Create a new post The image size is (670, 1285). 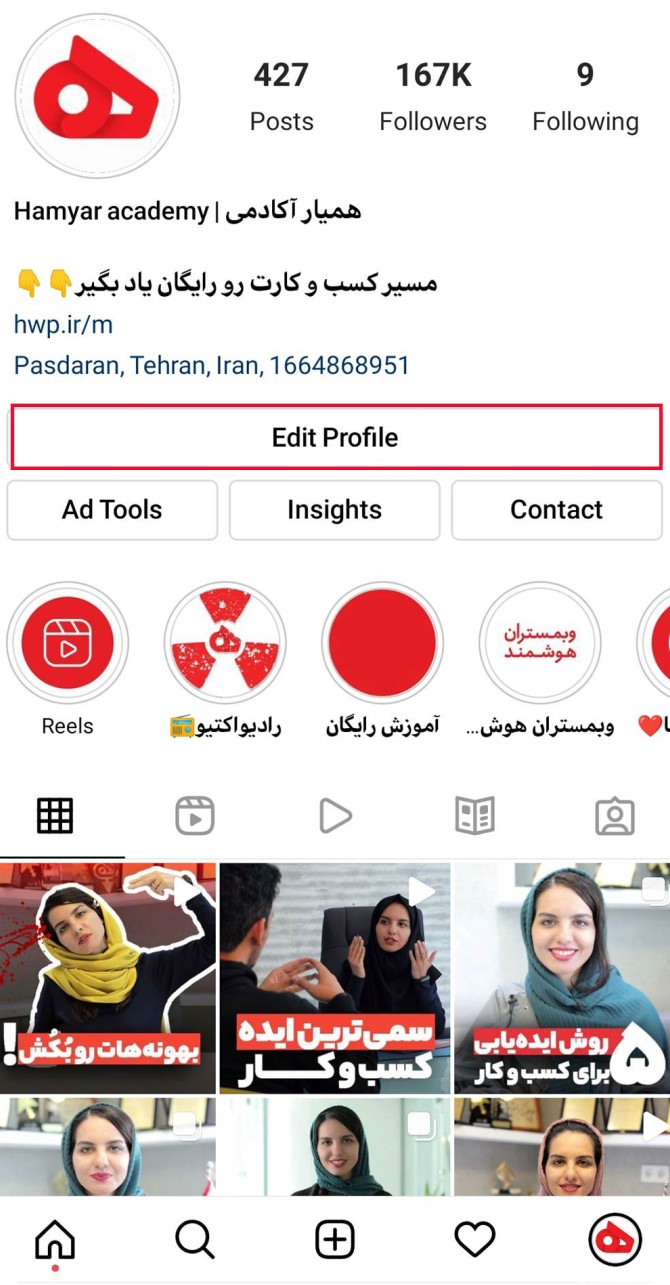[x=335, y=1240]
